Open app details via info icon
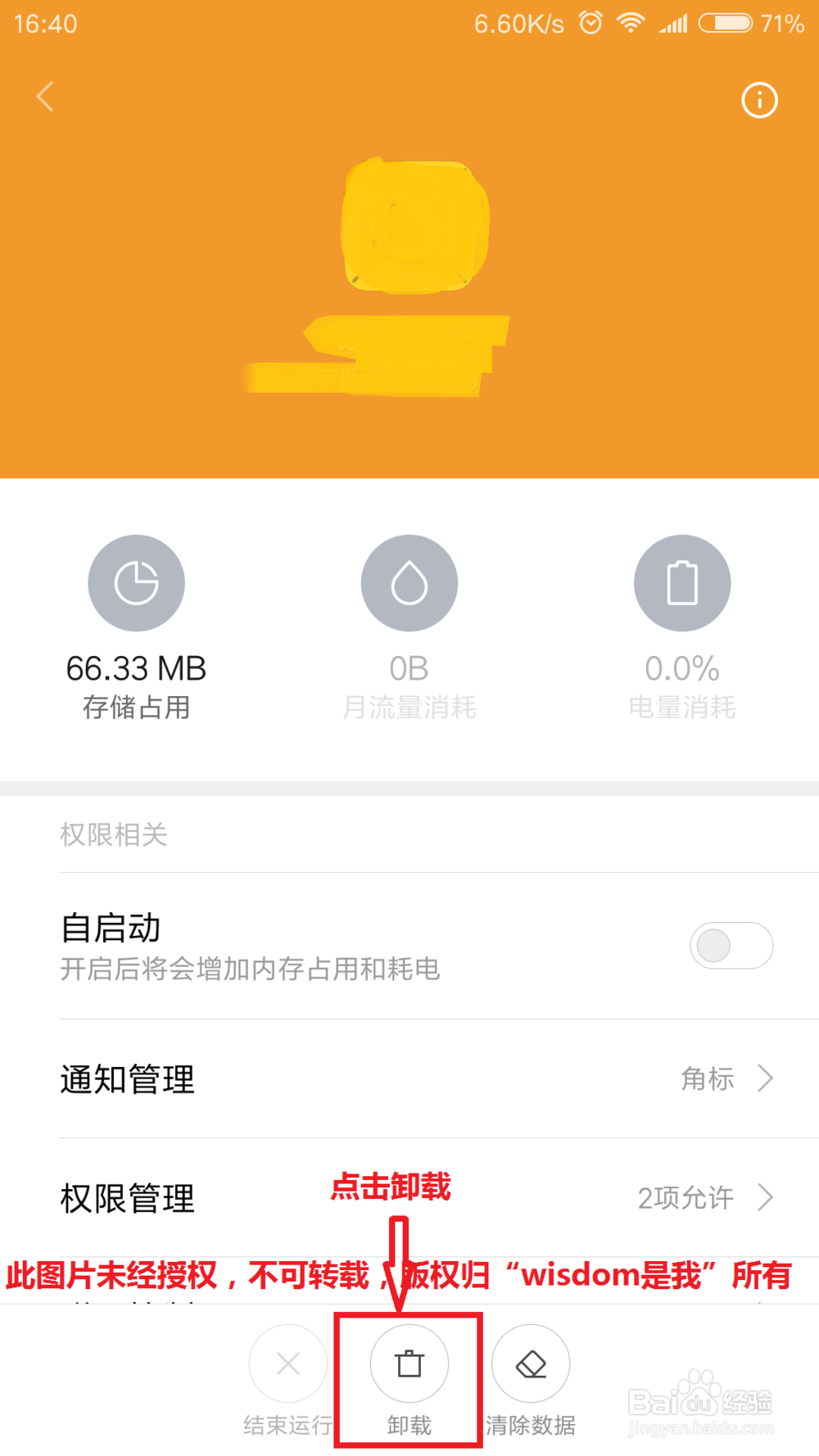819x1456 pixels. (x=759, y=100)
